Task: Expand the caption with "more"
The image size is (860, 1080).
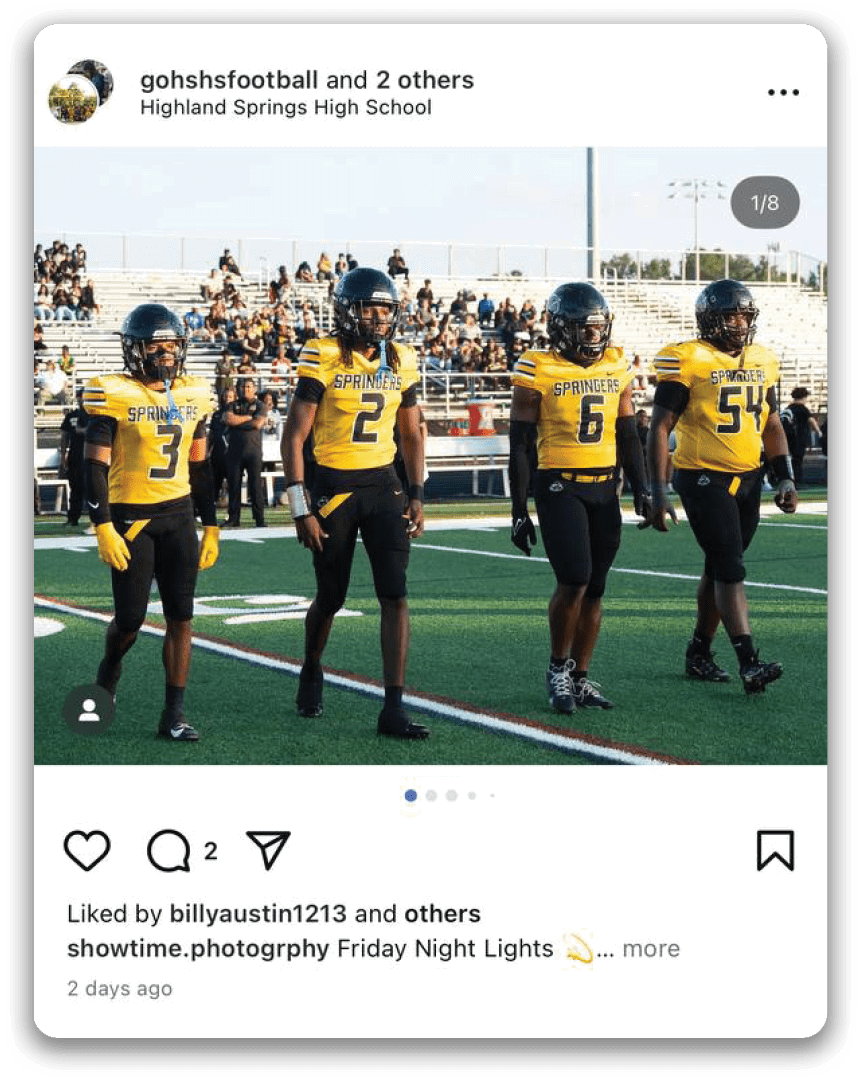Action: pyautogui.click(x=650, y=949)
